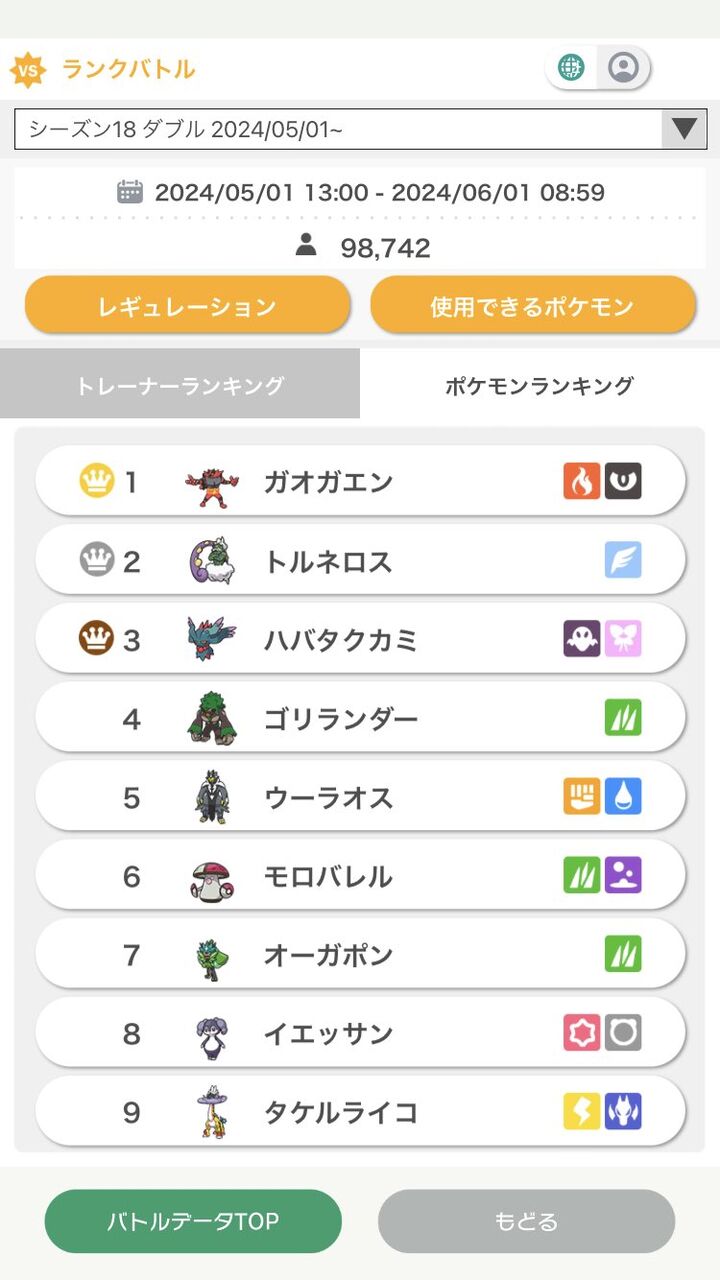View ハバタクカミ ranking details
Screen dimensions: 720x1280
pyautogui.click(x=360, y=640)
